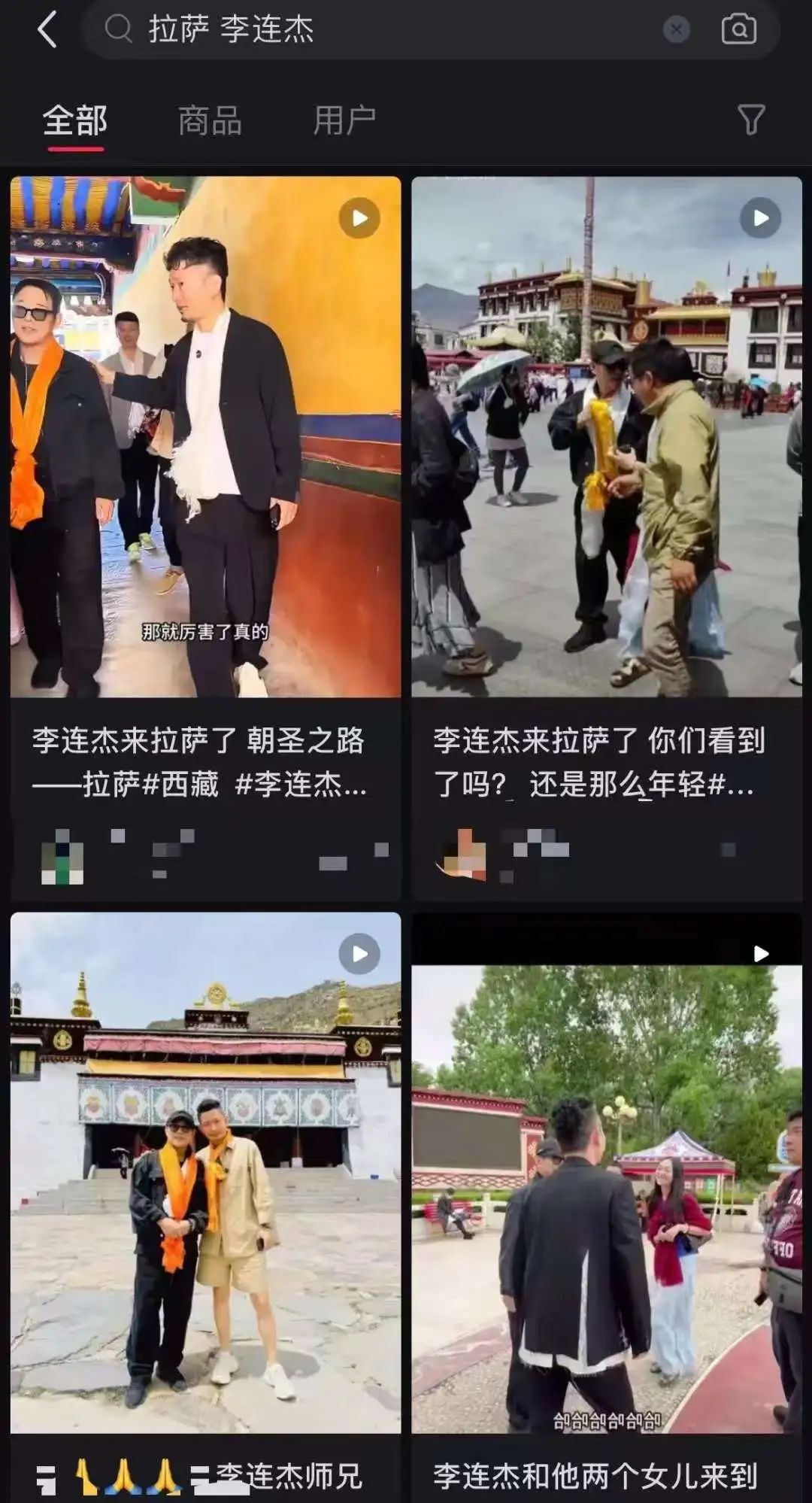Select the 全部 tab
Screen dimensions: 812x1503
(x=75, y=120)
